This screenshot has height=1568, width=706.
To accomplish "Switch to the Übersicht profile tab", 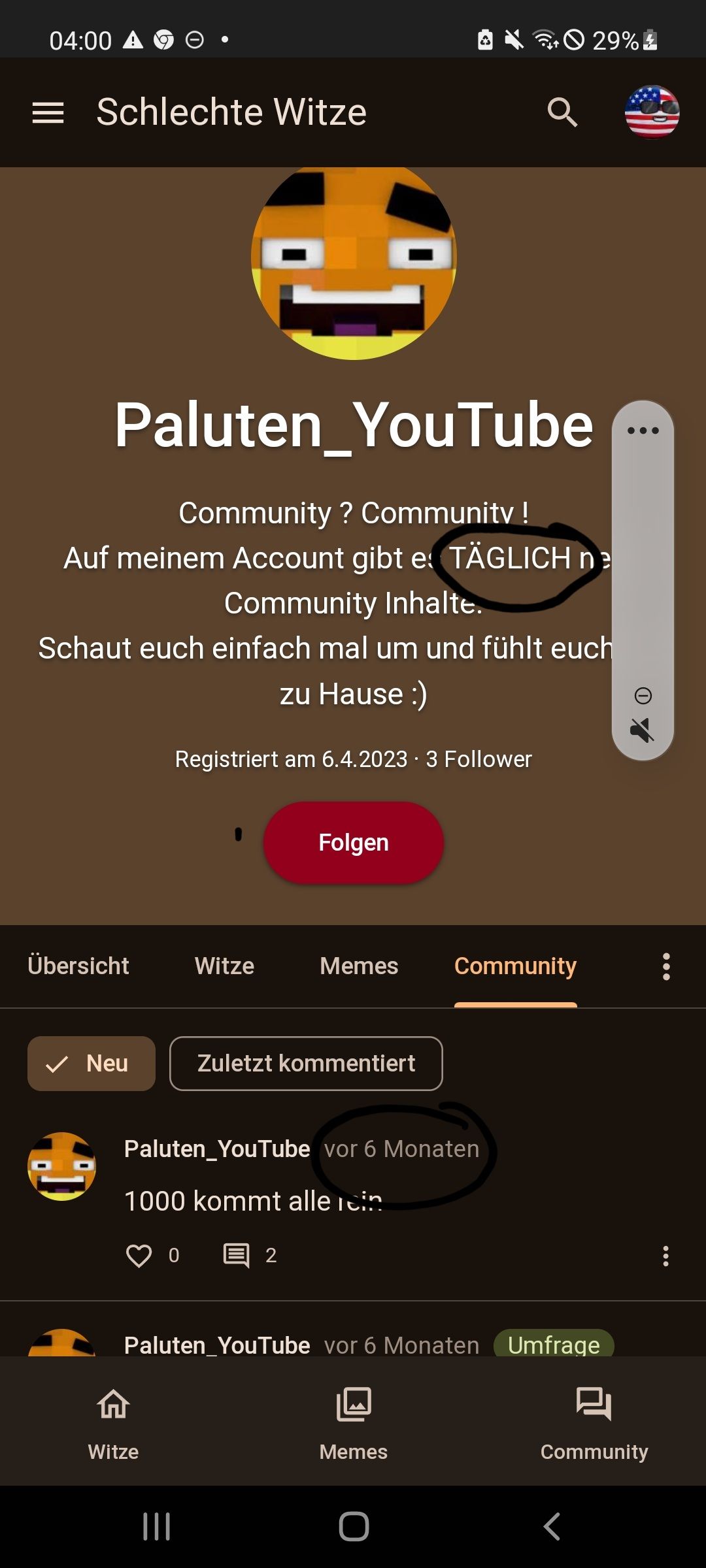I will pyautogui.click(x=78, y=966).
